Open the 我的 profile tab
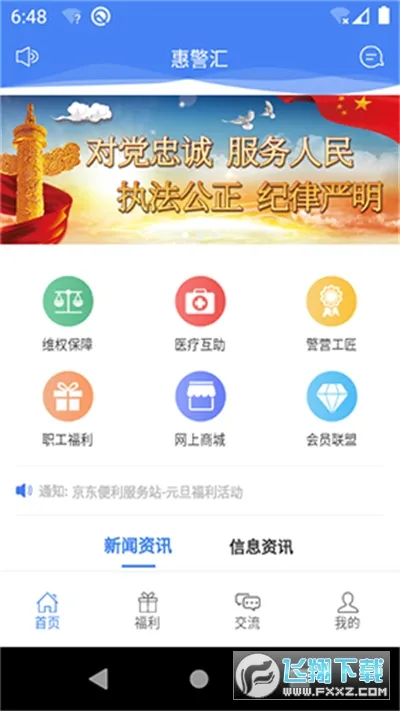The width and height of the screenshot is (400, 711). [x=347, y=610]
